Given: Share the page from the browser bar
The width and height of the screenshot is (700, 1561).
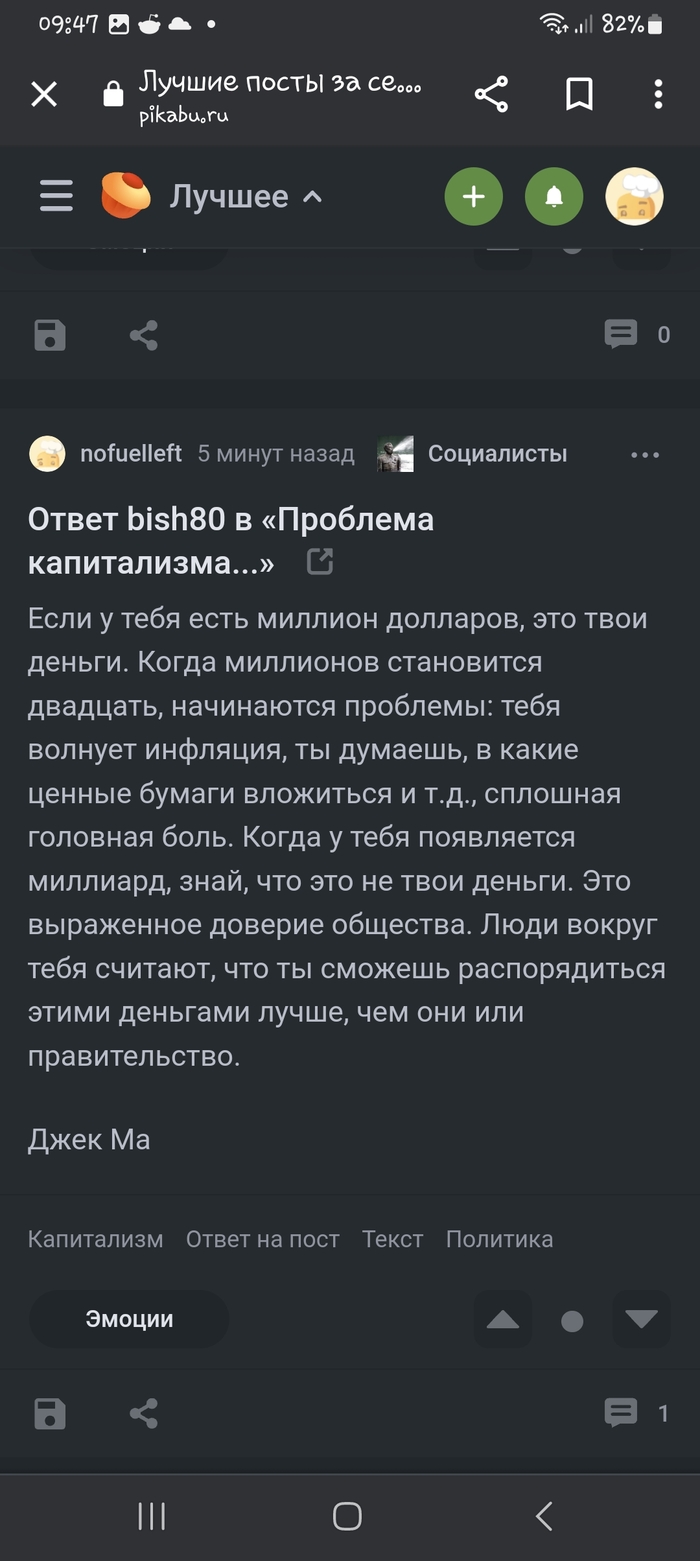Looking at the screenshot, I should (491, 95).
